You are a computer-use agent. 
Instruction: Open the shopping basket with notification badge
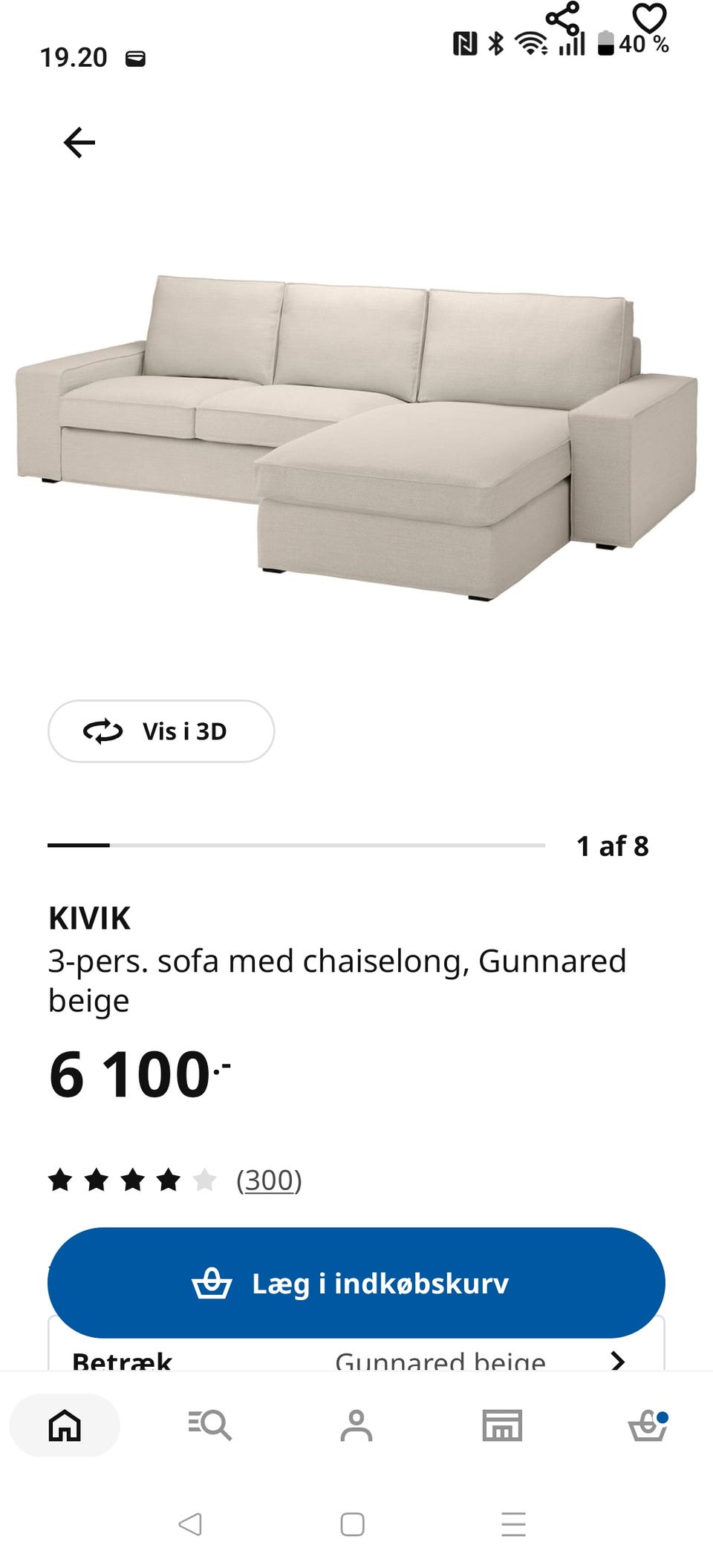[x=649, y=1425]
